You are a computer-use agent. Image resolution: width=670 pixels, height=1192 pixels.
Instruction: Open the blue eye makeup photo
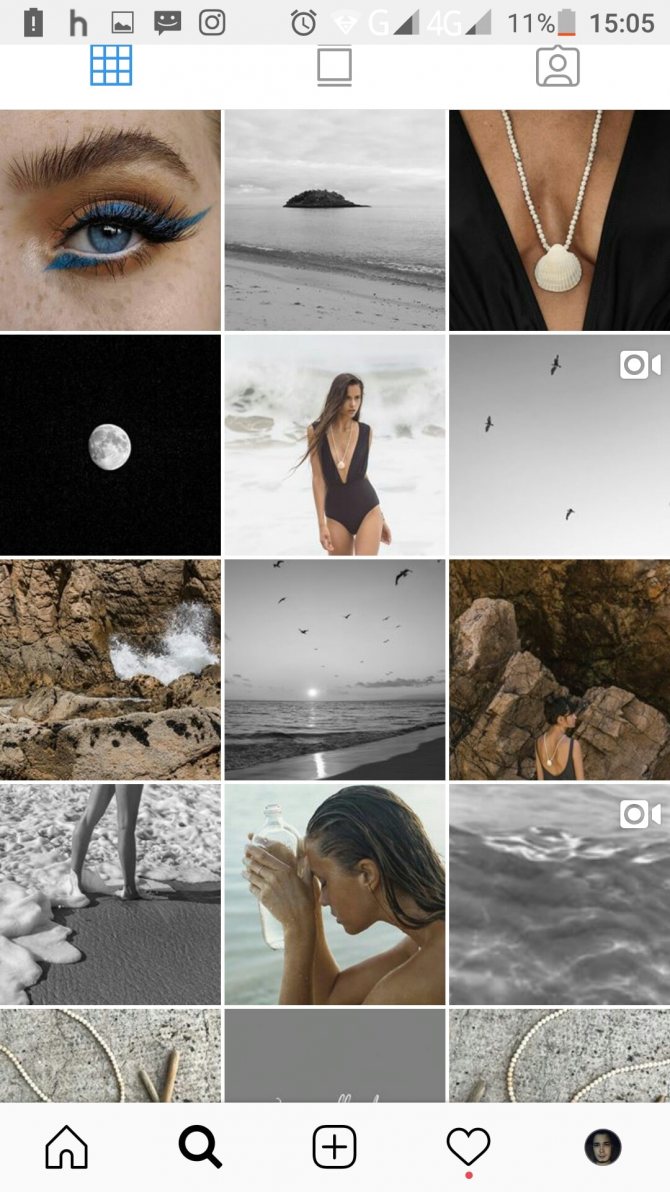tap(110, 220)
